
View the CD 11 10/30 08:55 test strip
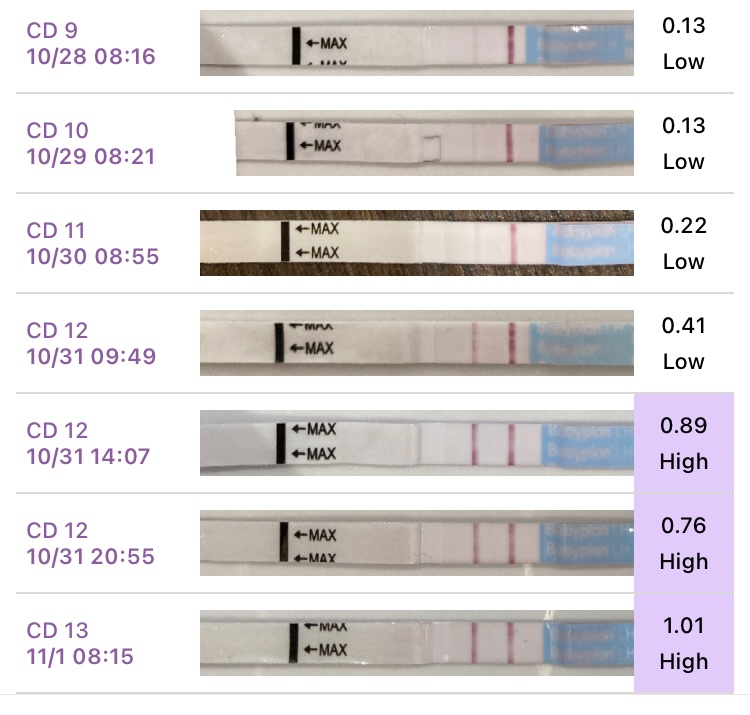[x=417, y=243]
